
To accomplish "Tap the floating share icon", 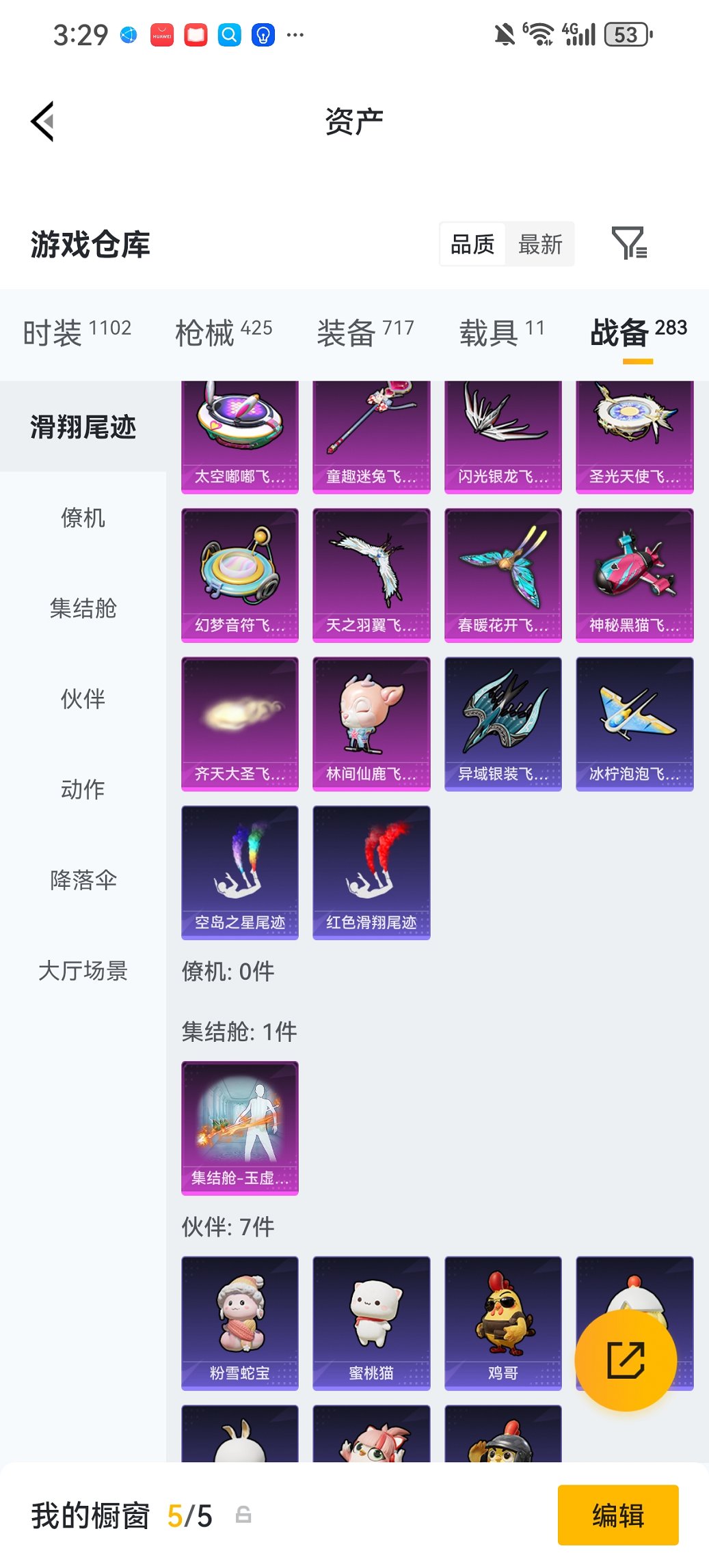I will pos(626,1357).
